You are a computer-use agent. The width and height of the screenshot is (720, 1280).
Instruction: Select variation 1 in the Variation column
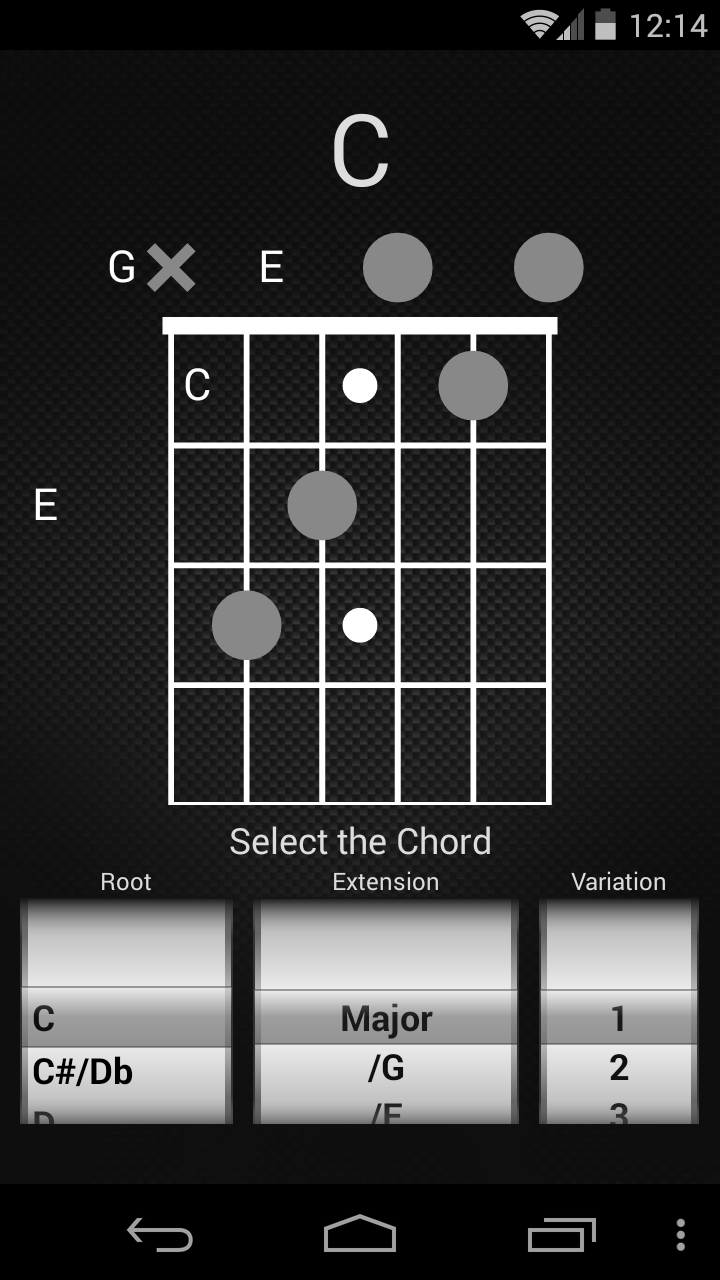coord(618,1018)
